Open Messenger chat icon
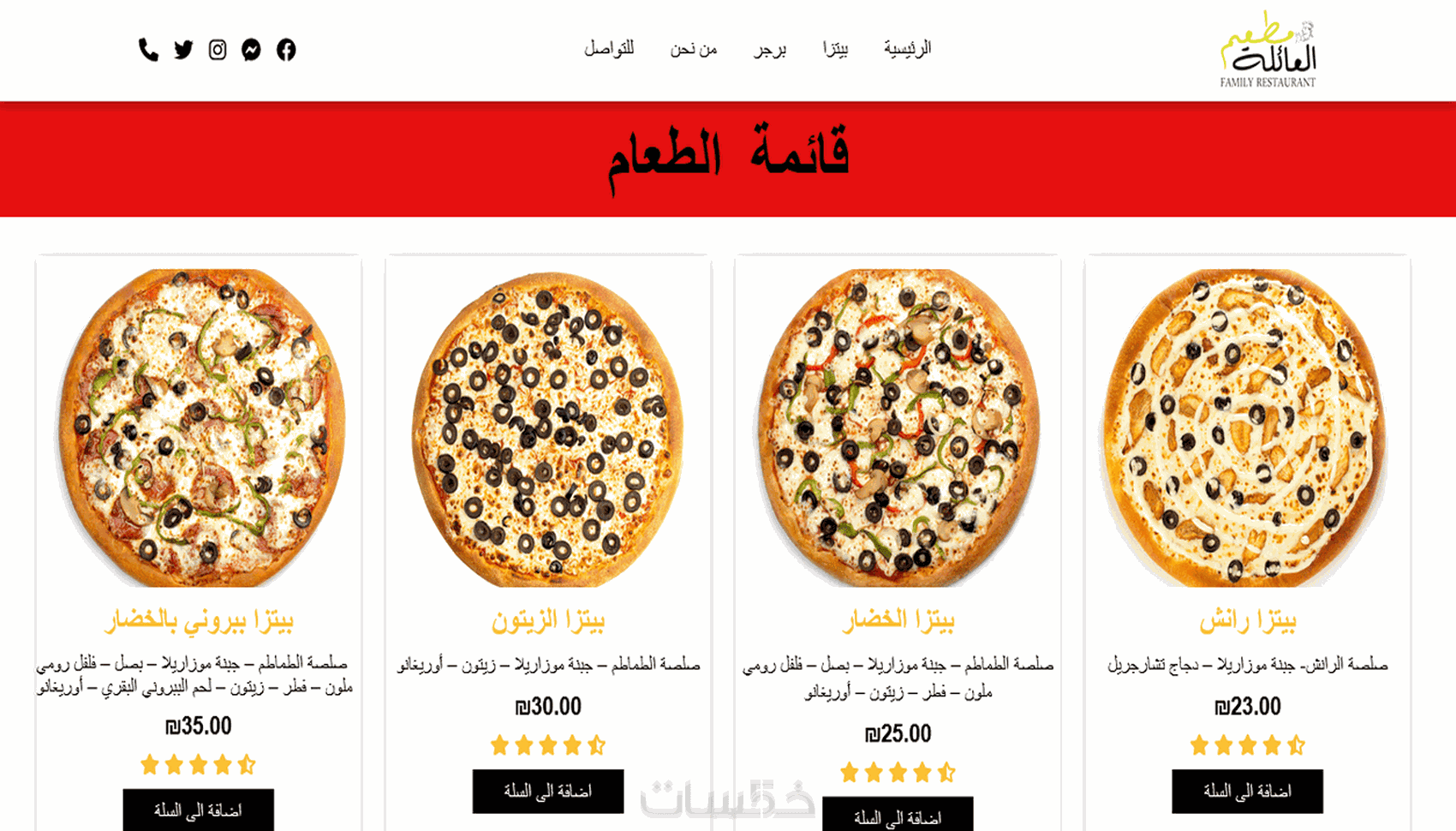 (x=251, y=50)
